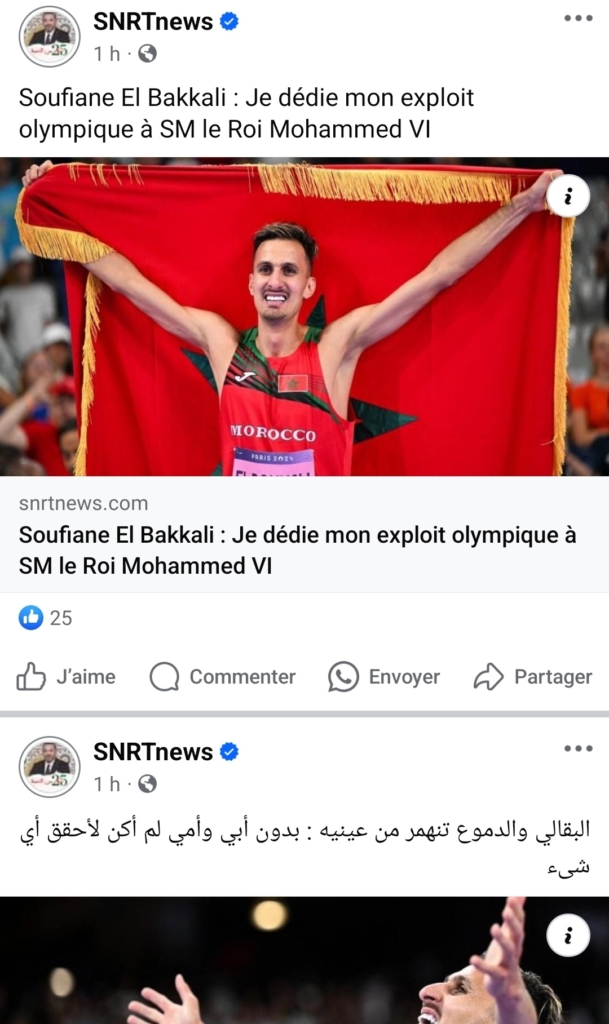Viewport: 609px width, 1024px height.
Task: Open SNRTnews avatar on the Arabic post
Action: [x=49, y=767]
